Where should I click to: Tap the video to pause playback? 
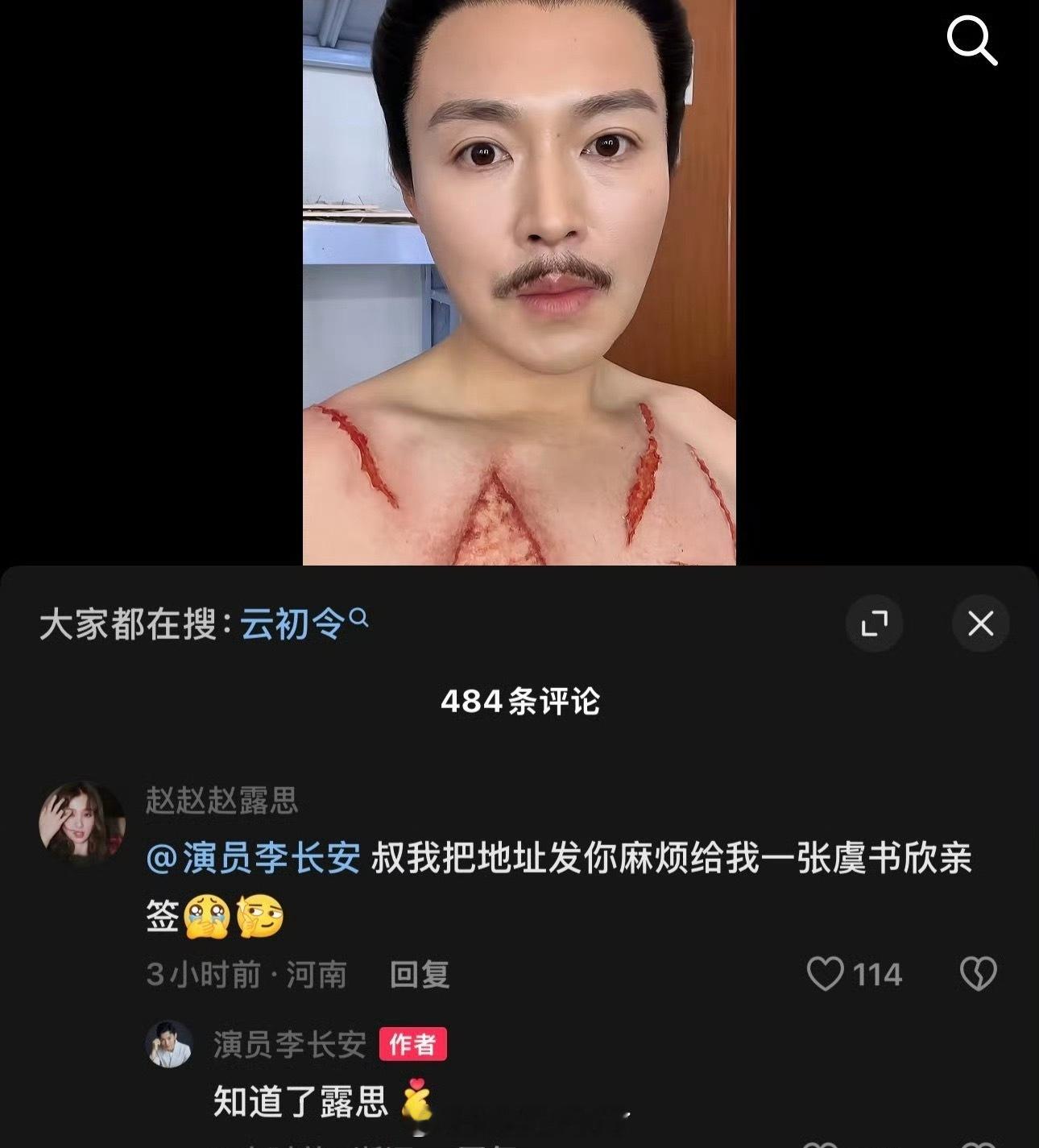(519, 282)
